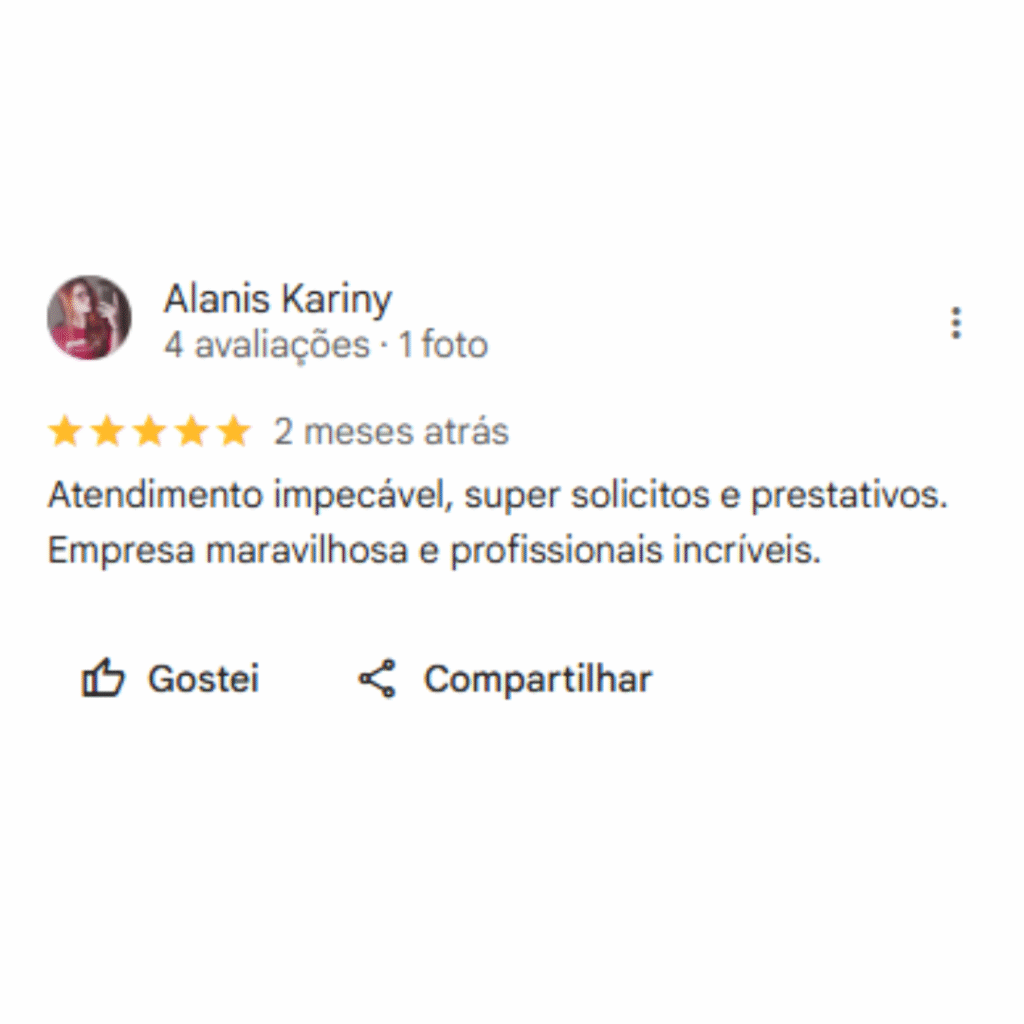Share the review via Compartilhar
The height and width of the screenshot is (1024, 1024).
(505, 679)
